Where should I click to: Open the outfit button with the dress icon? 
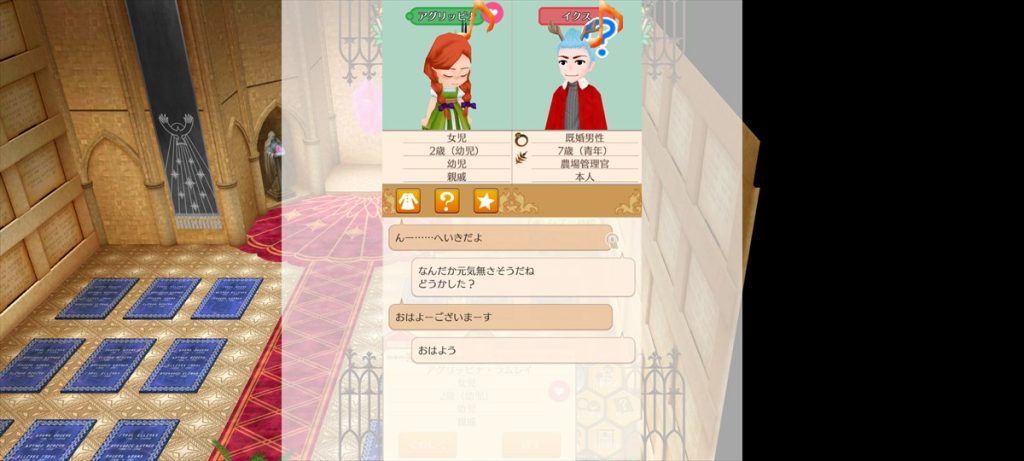[408, 201]
